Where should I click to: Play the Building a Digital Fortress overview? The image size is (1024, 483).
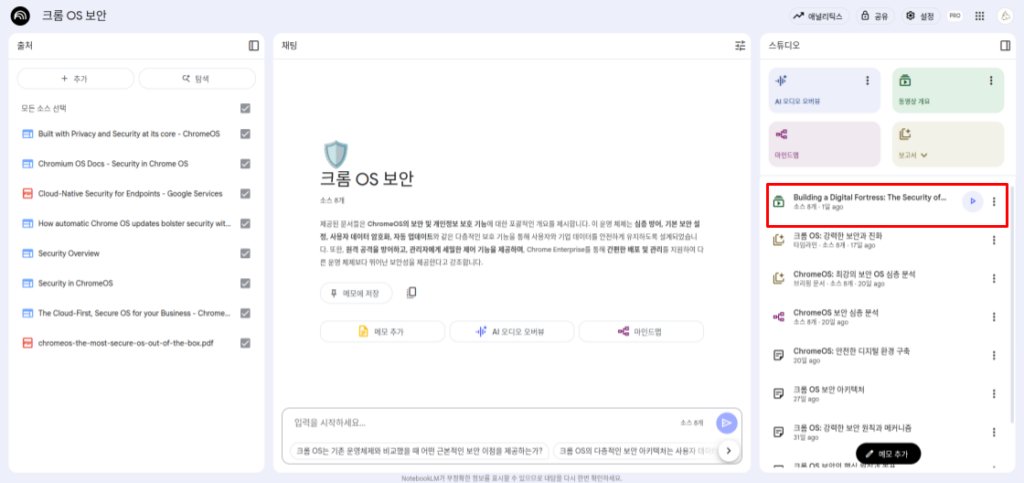coord(970,201)
